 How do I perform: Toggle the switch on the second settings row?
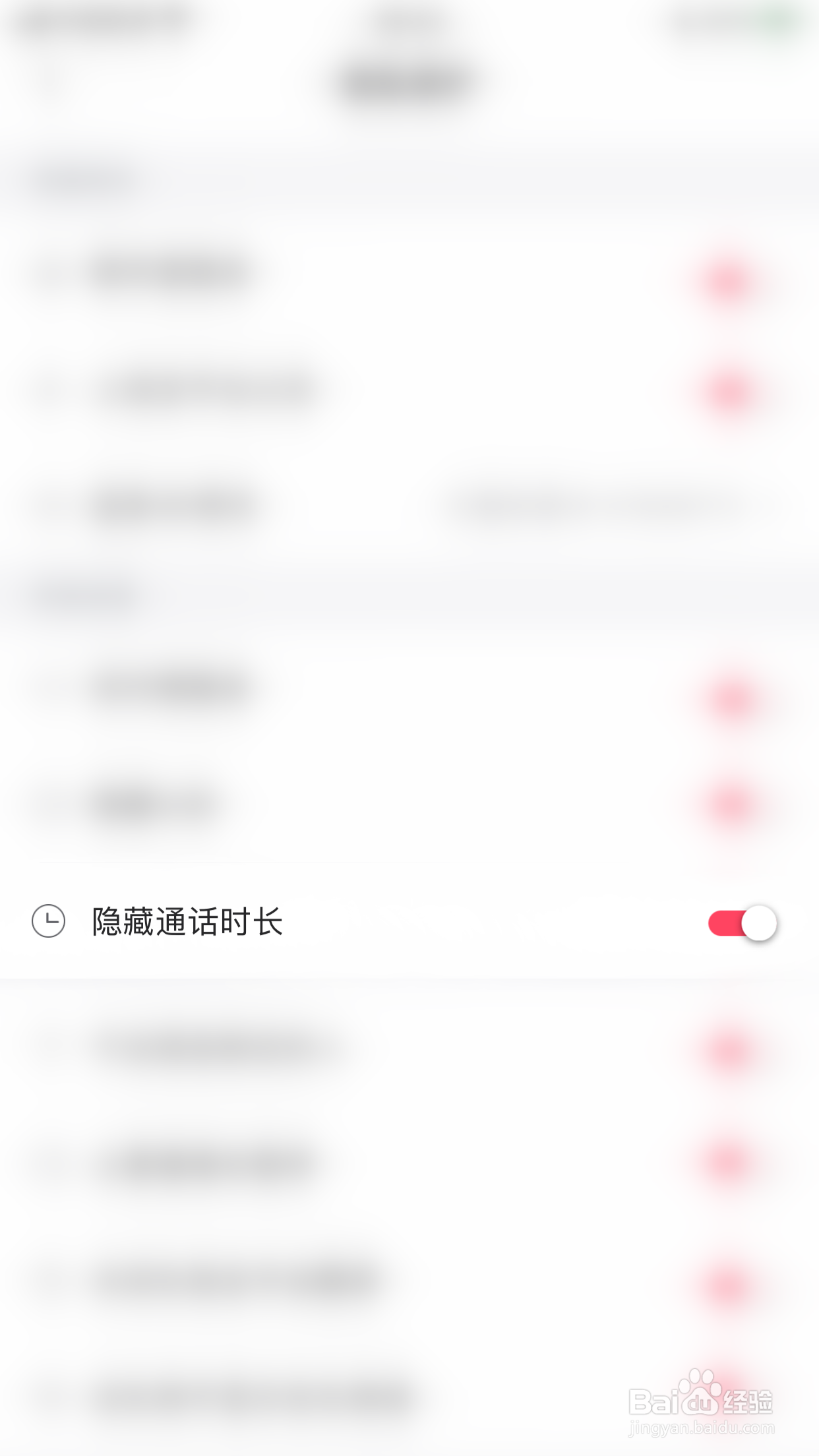(732, 389)
